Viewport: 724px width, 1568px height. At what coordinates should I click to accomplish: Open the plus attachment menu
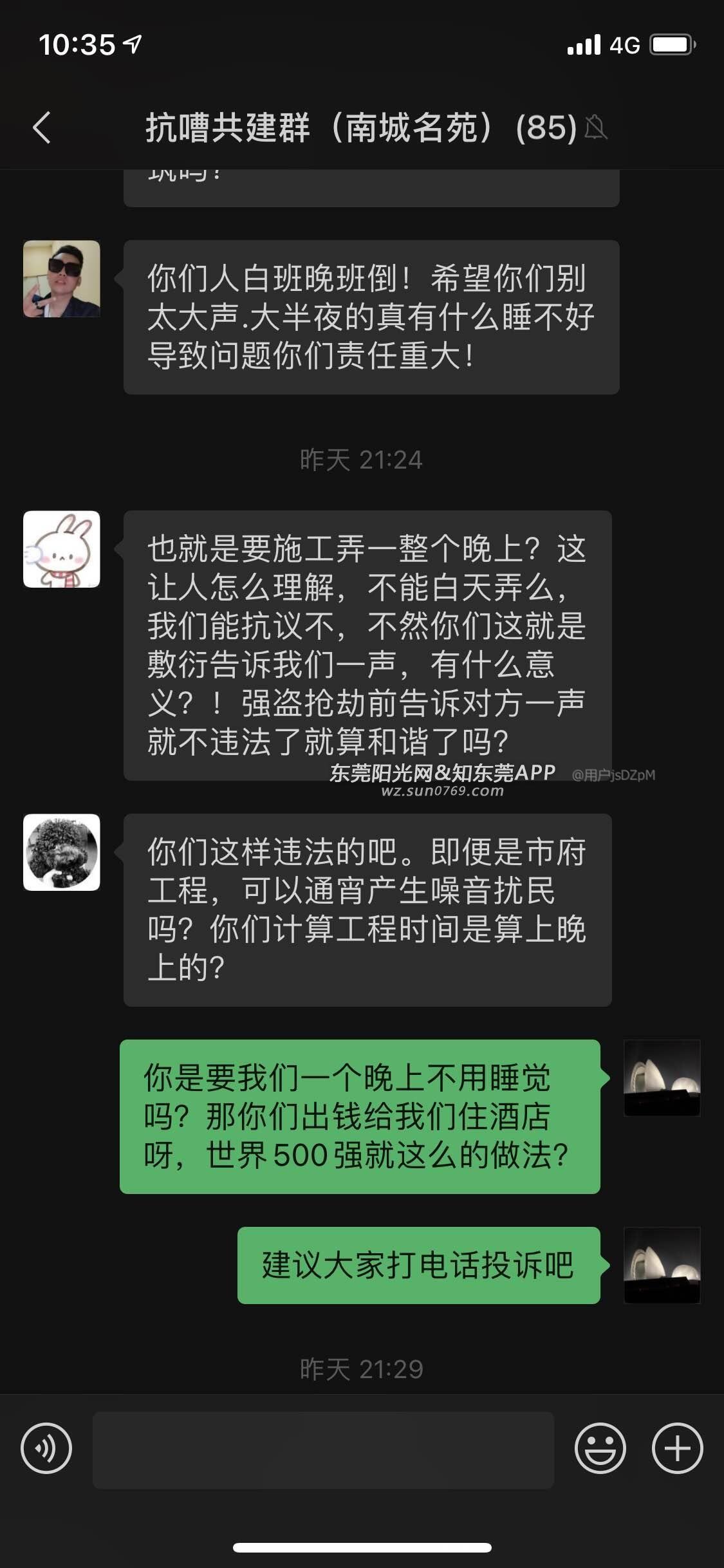(677, 1448)
